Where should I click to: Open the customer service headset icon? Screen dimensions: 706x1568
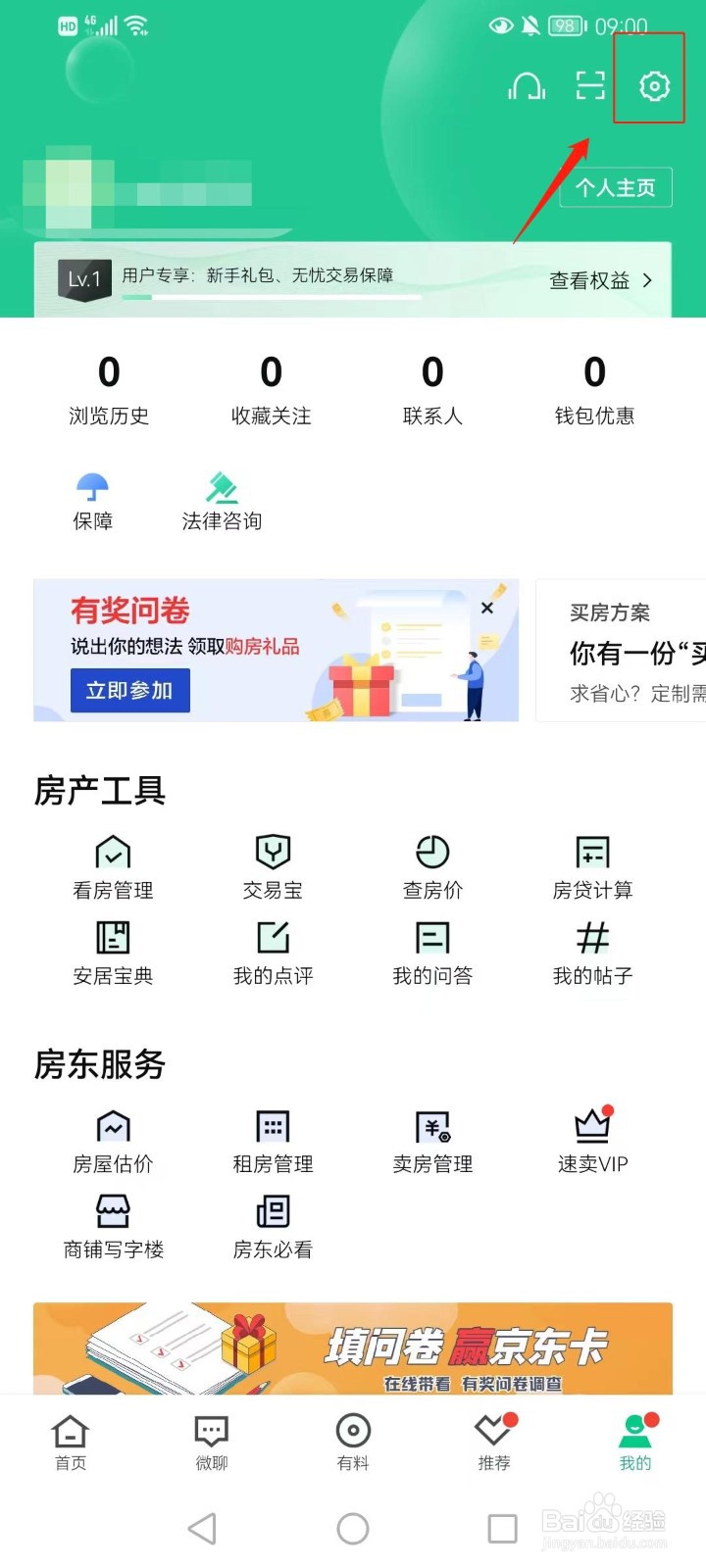click(527, 86)
